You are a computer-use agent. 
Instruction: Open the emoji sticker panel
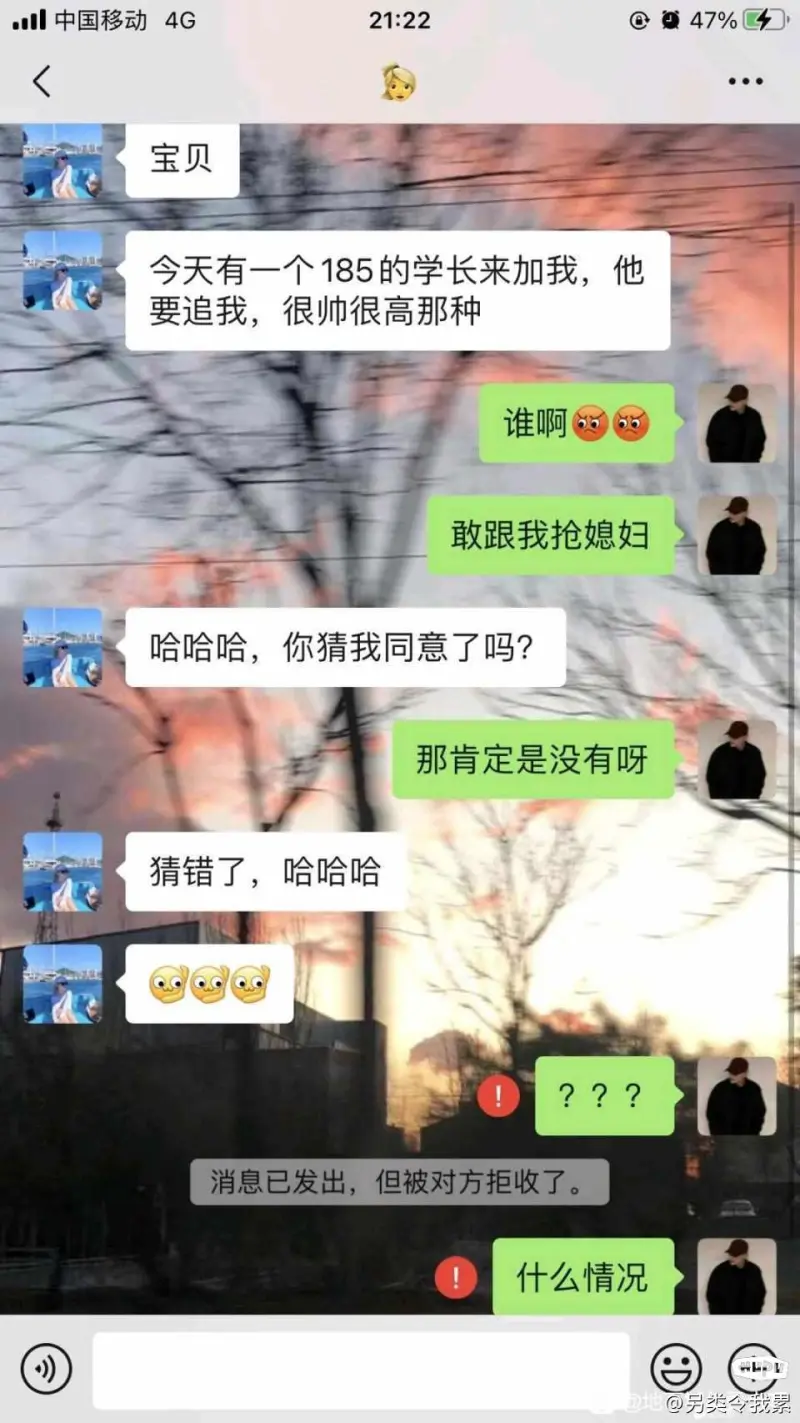tap(676, 1369)
